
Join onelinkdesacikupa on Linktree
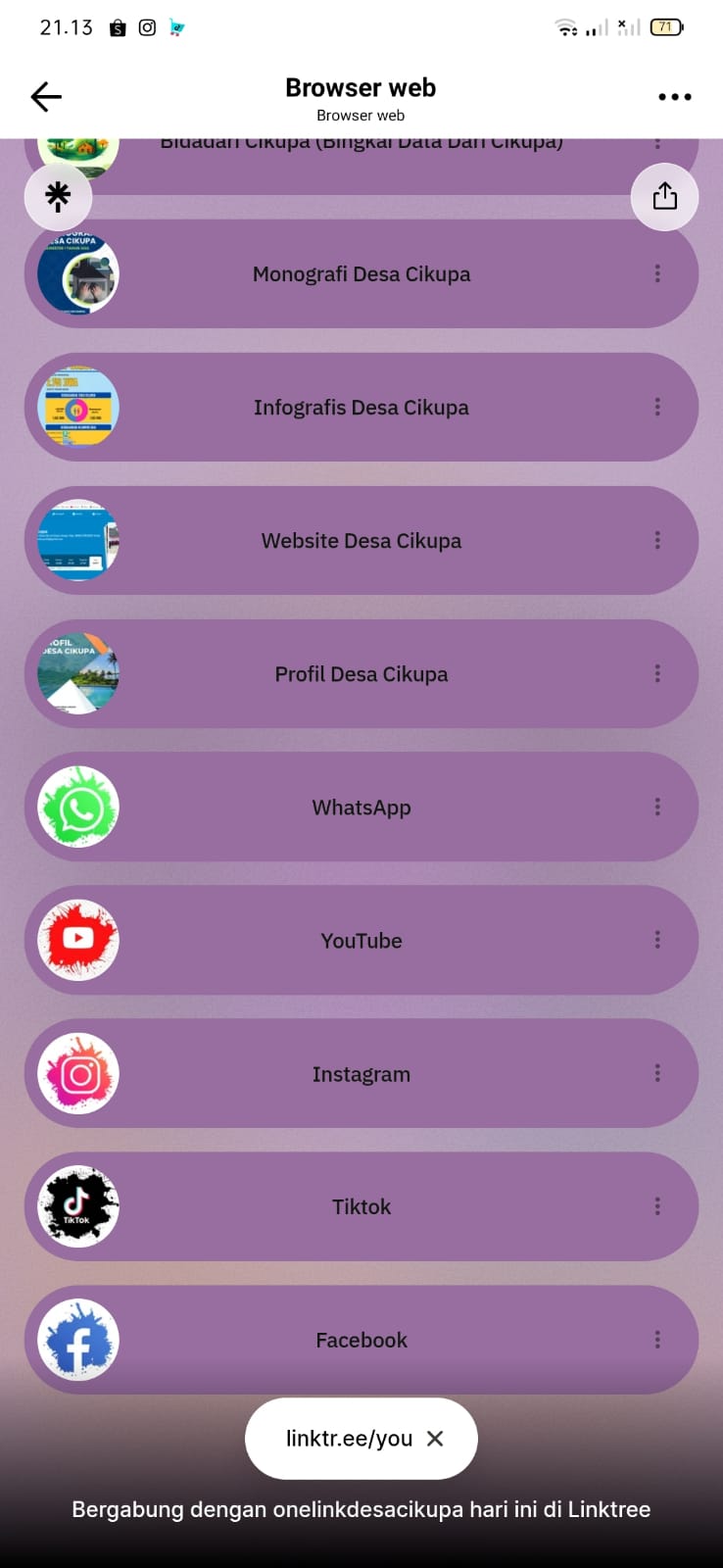pos(361,1509)
